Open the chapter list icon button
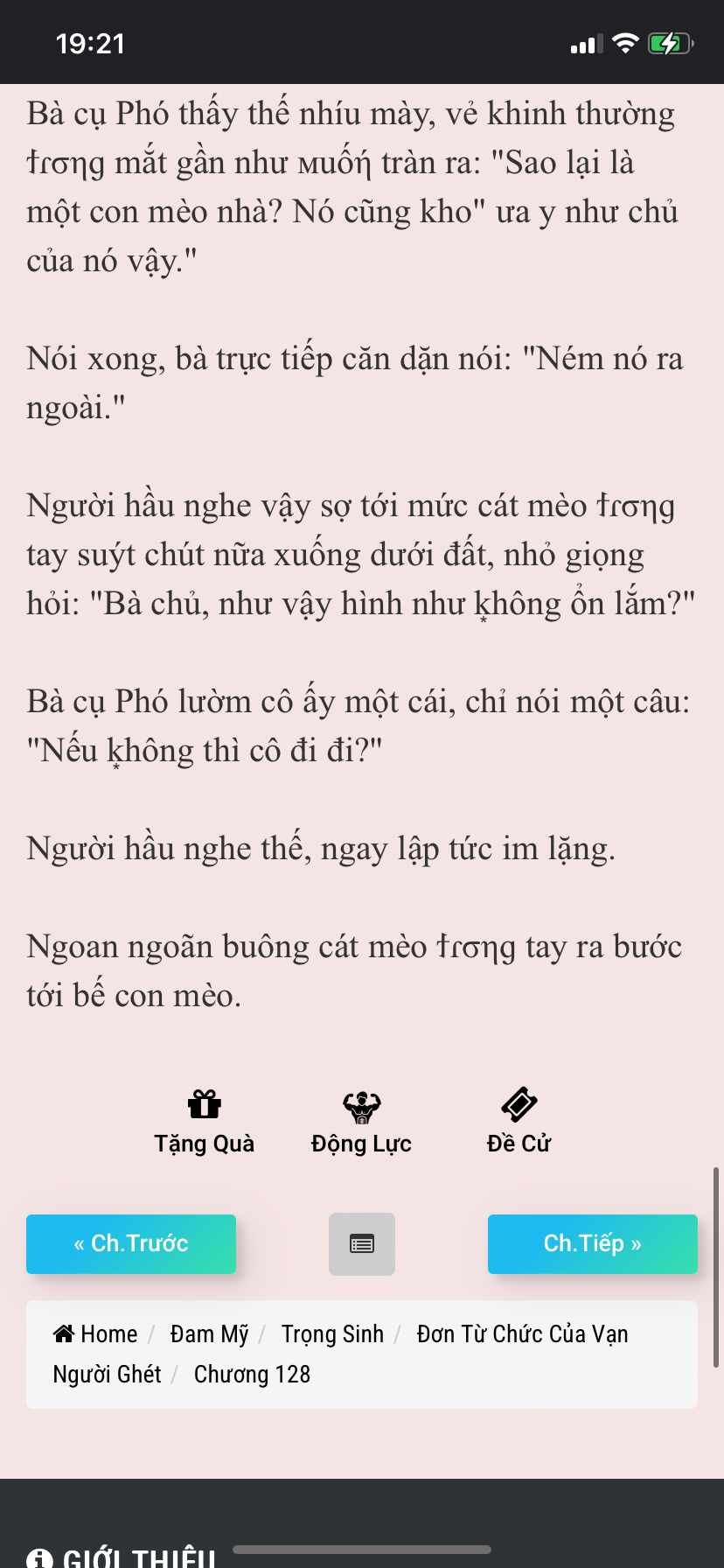724x1568 pixels. pyautogui.click(x=362, y=1243)
